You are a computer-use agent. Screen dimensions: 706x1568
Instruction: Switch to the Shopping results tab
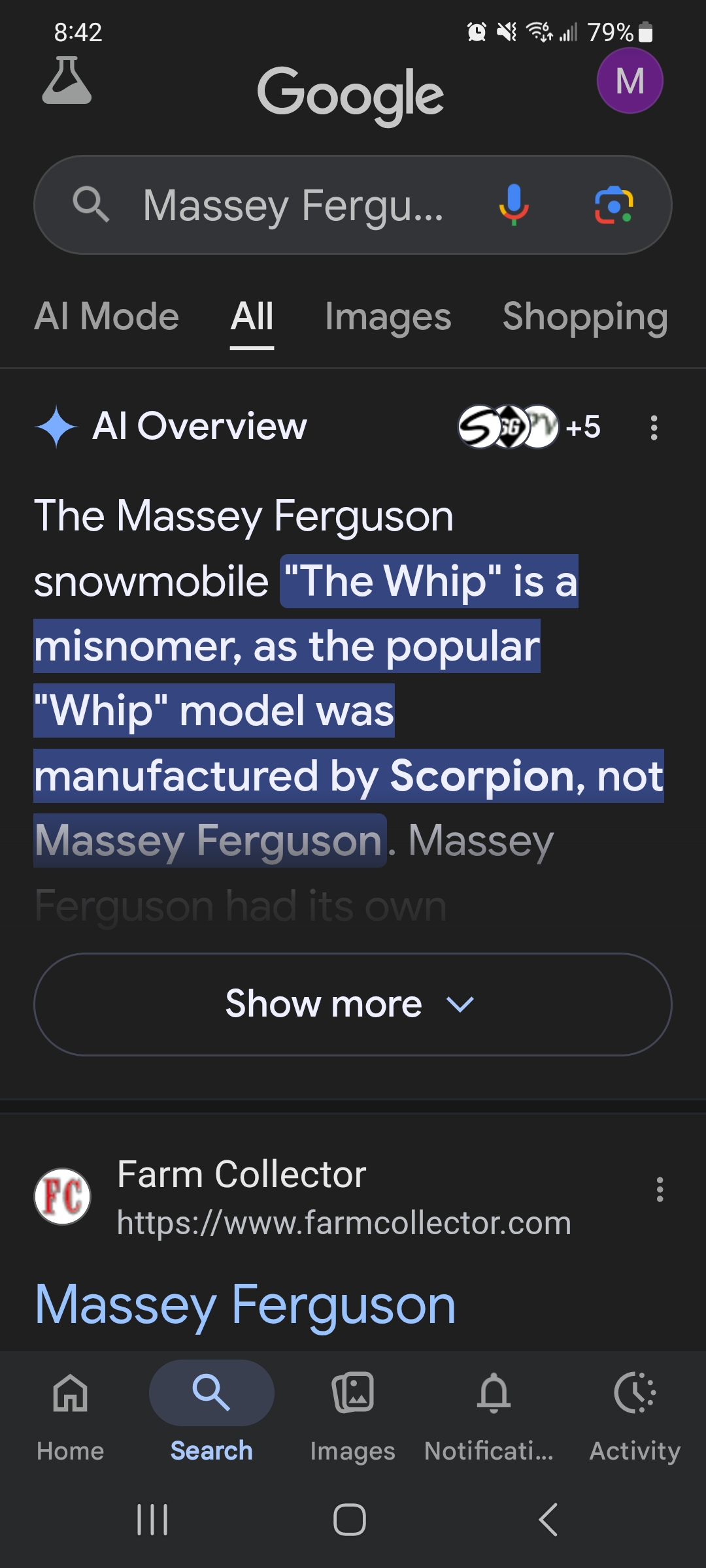coord(585,317)
